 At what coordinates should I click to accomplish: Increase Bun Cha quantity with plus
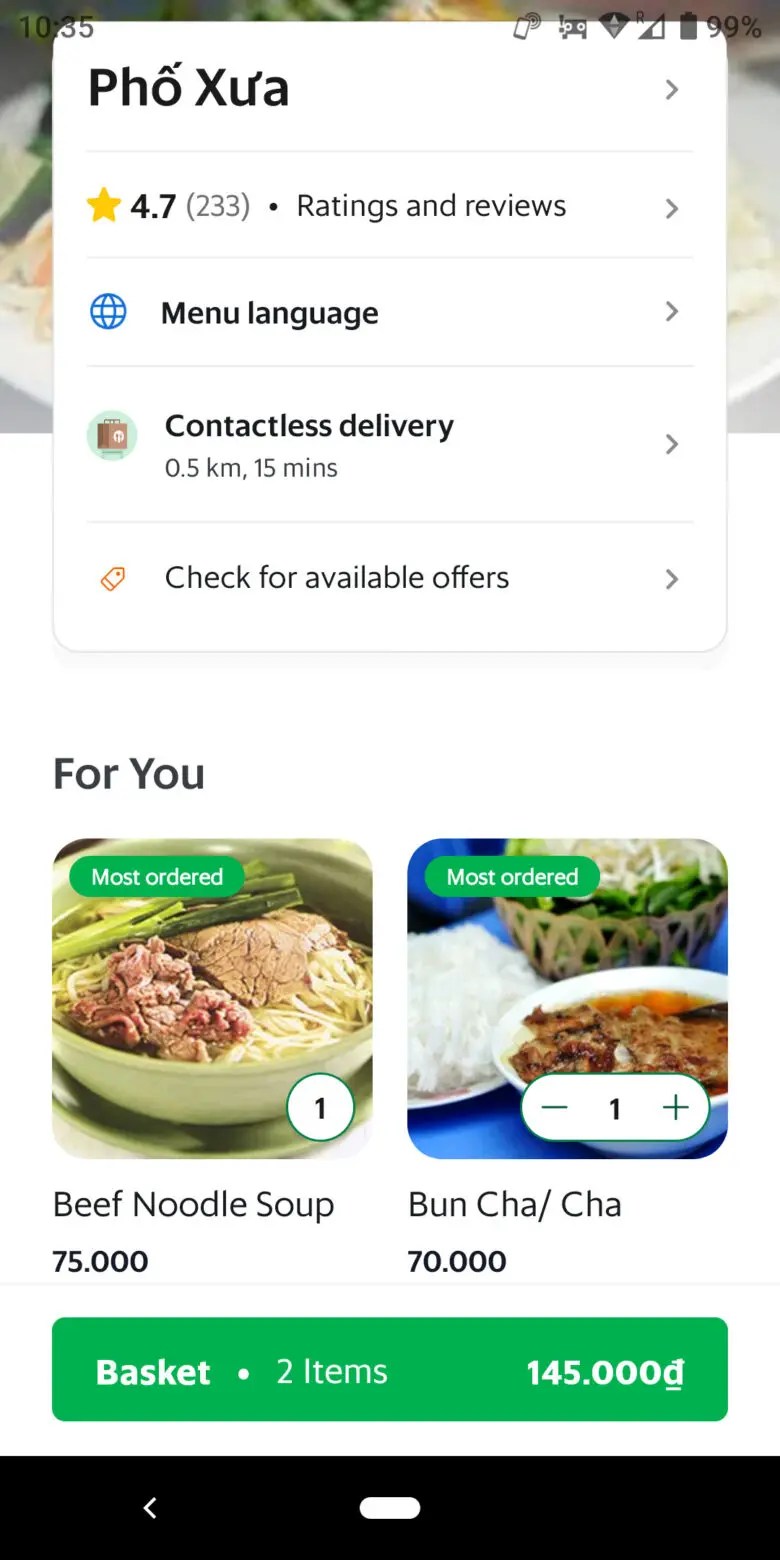[x=676, y=1108]
